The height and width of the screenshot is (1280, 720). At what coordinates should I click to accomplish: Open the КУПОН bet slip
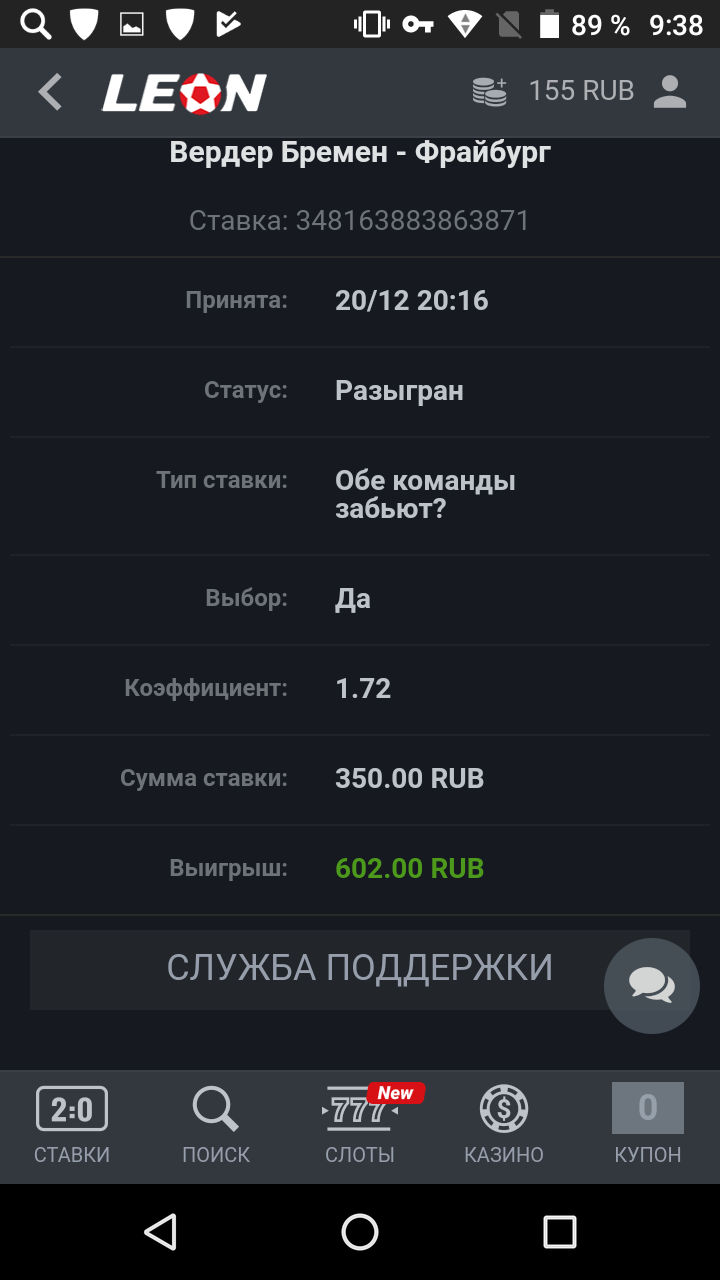coord(648,1126)
